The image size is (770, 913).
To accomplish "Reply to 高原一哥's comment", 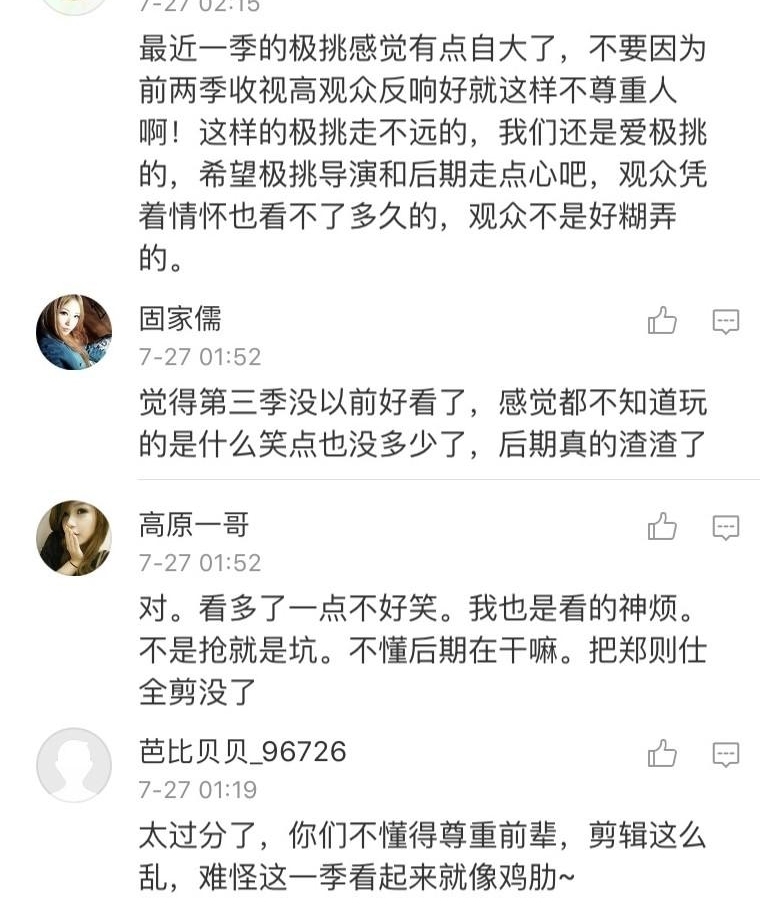I will click(x=725, y=527).
